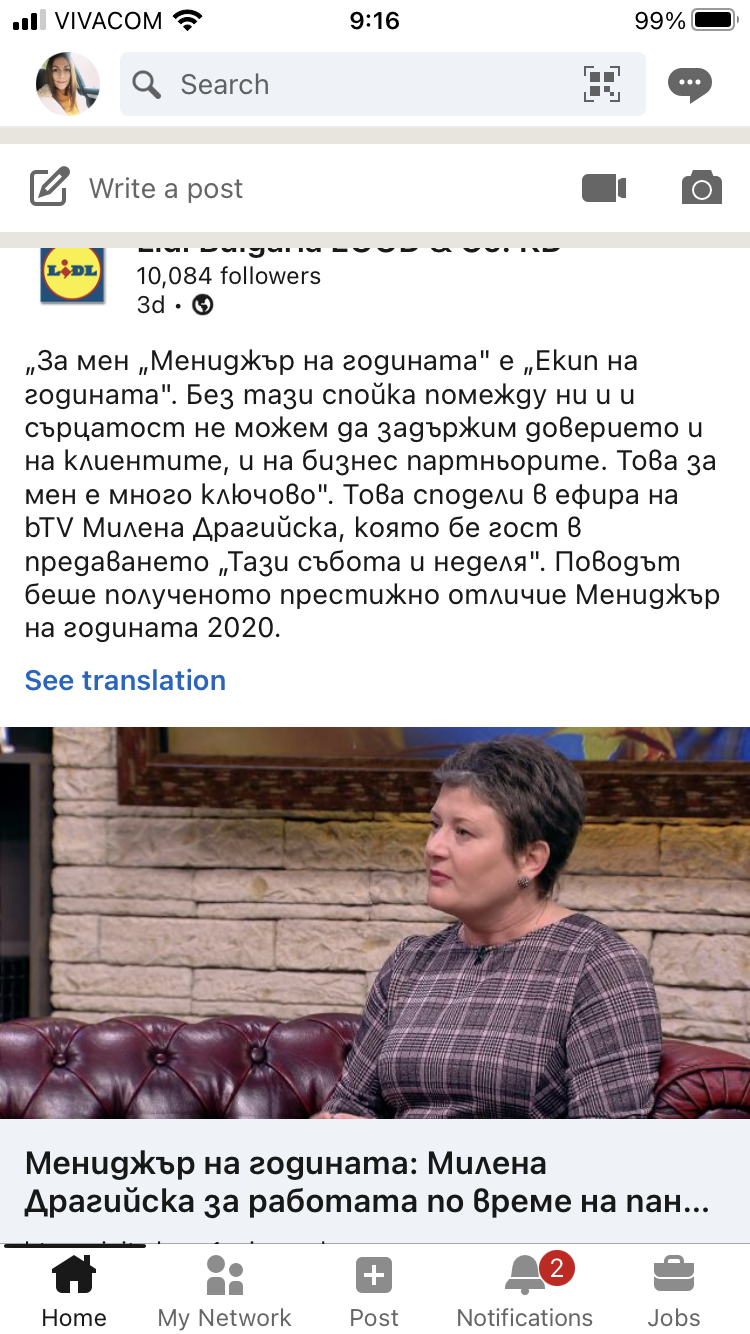The image size is (750, 1334).
Task: Open the Lidl company page logo
Action: pyautogui.click(x=72, y=274)
